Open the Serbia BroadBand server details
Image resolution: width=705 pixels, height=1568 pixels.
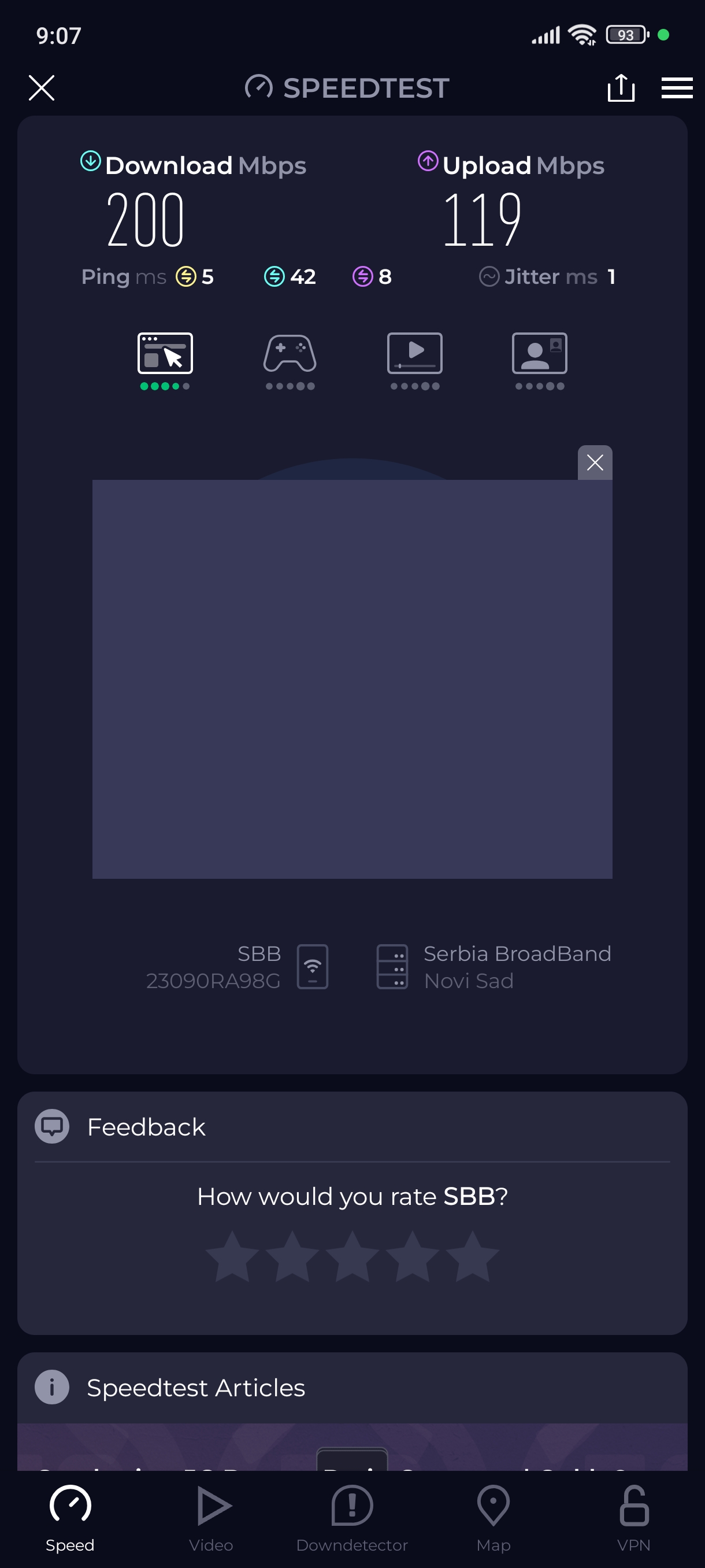click(x=493, y=967)
